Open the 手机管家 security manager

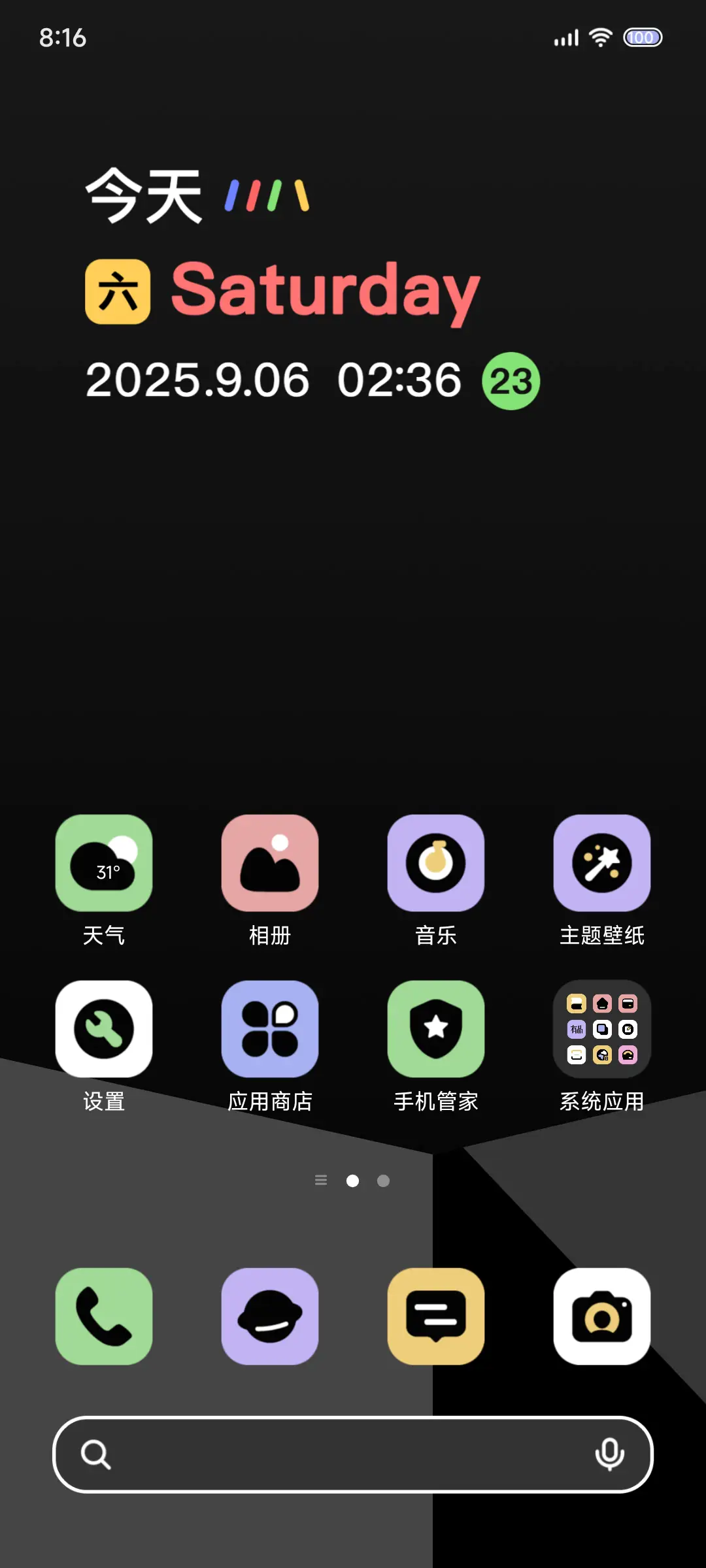tap(436, 1029)
